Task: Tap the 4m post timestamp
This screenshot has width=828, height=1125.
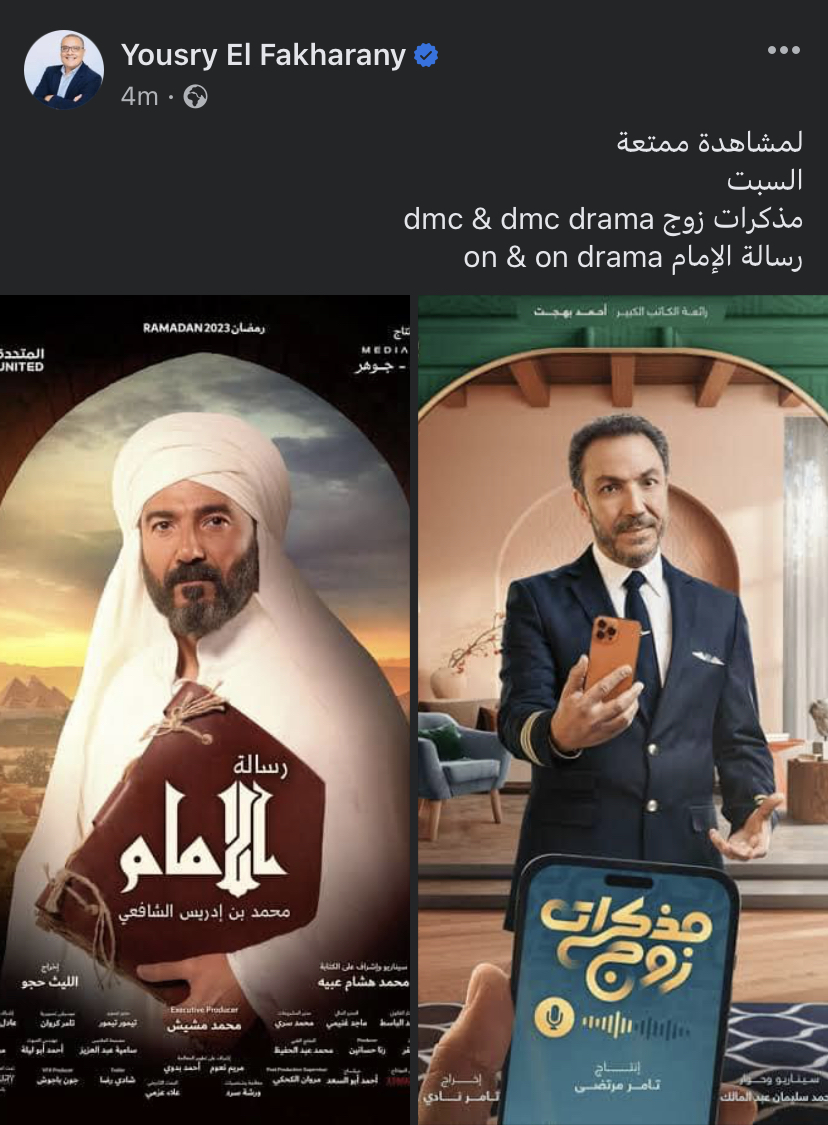Action: pos(138,96)
